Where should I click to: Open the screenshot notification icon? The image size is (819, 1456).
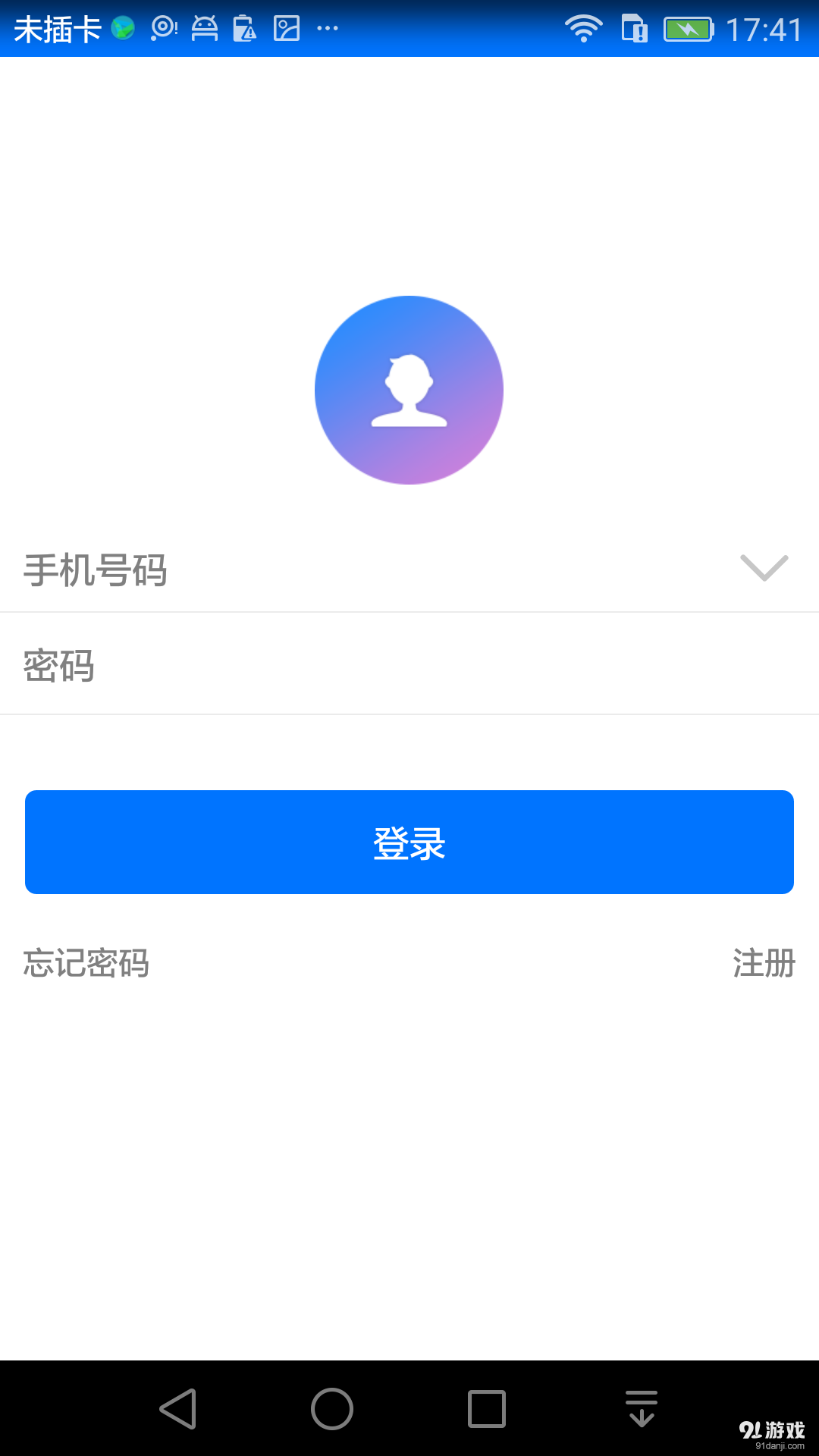(x=285, y=27)
